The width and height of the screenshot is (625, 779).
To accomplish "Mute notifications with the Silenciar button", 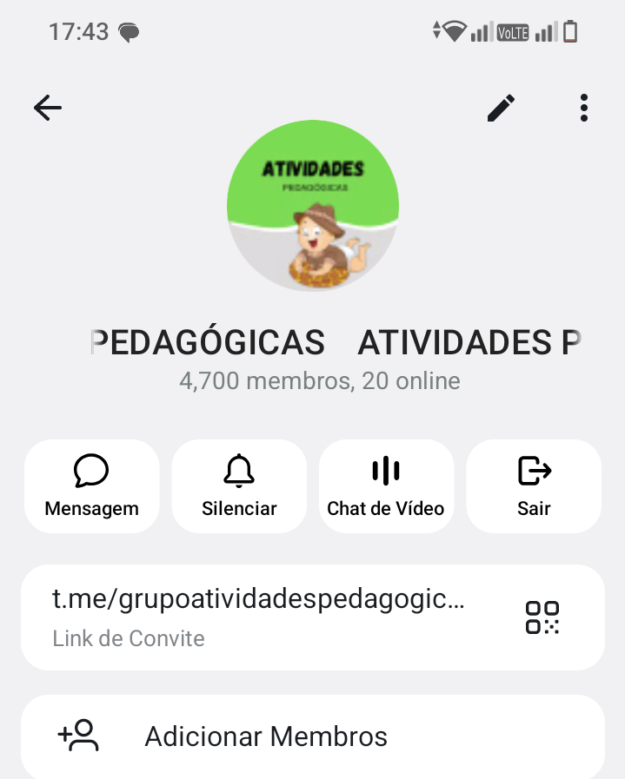I will tap(239, 486).
